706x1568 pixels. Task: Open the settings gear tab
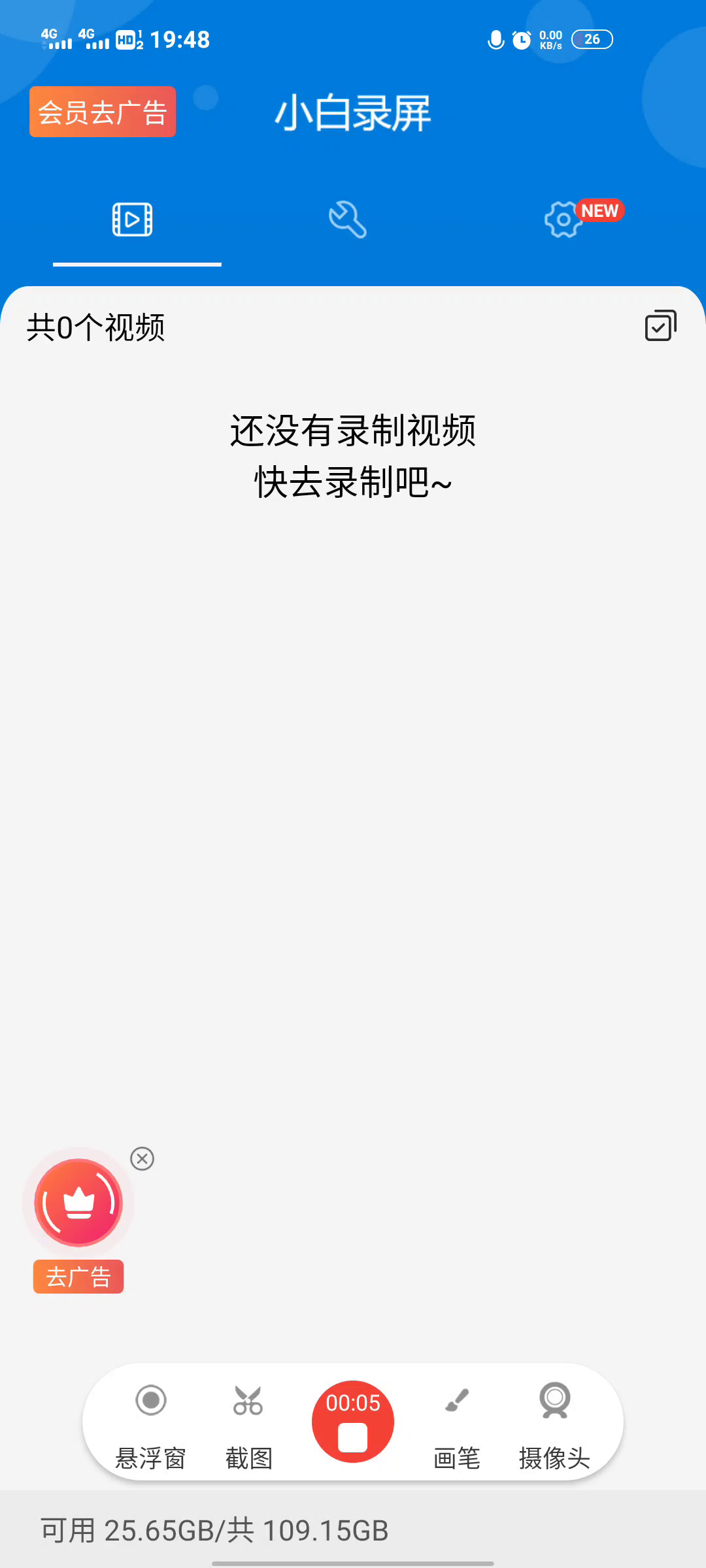coord(563,220)
